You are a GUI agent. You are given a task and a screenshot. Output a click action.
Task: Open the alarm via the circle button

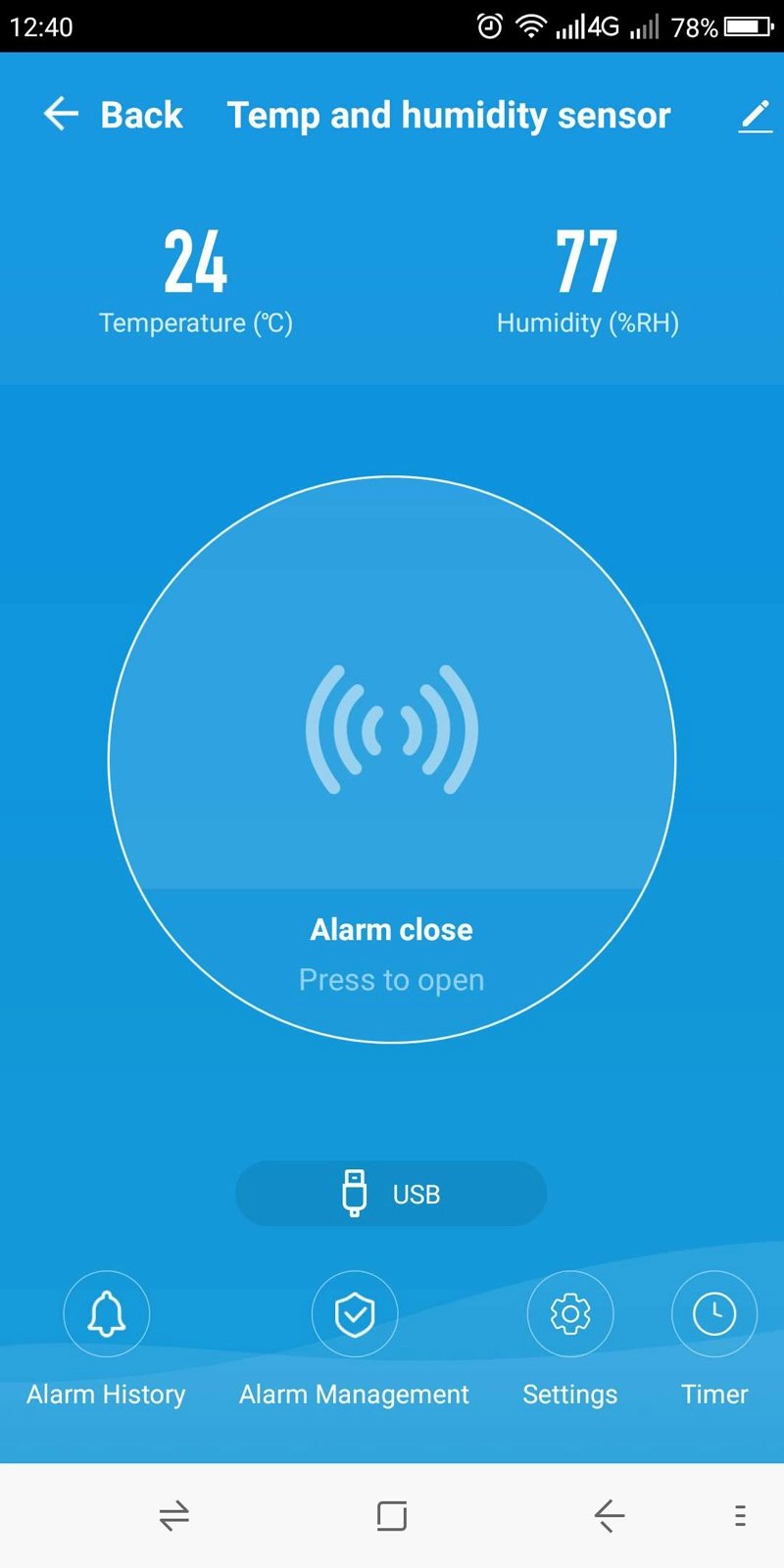coord(392,759)
